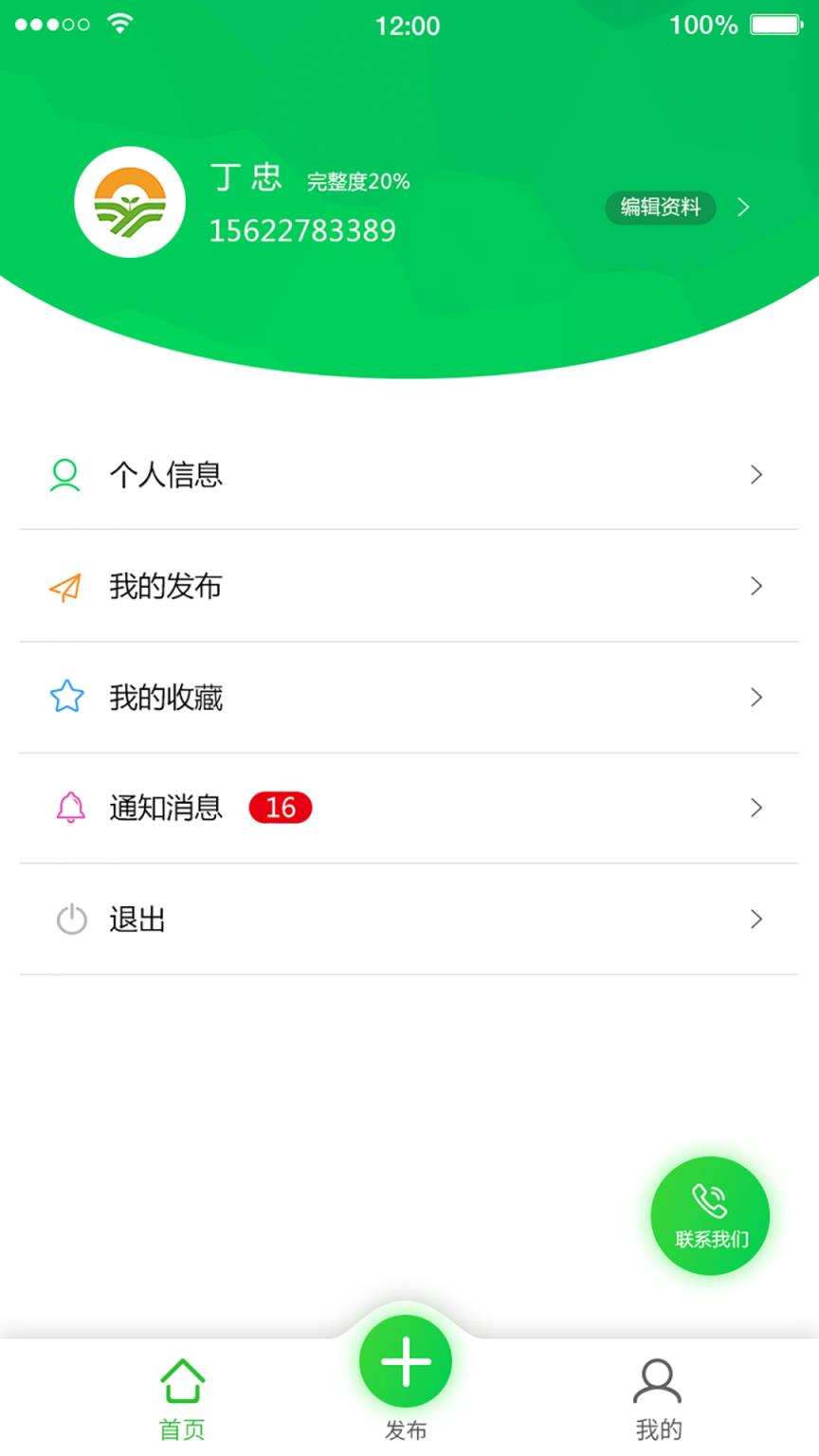This screenshot has width=819, height=1456.
Task: Click the 完整度20% completeness indicator
Action: point(357,182)
